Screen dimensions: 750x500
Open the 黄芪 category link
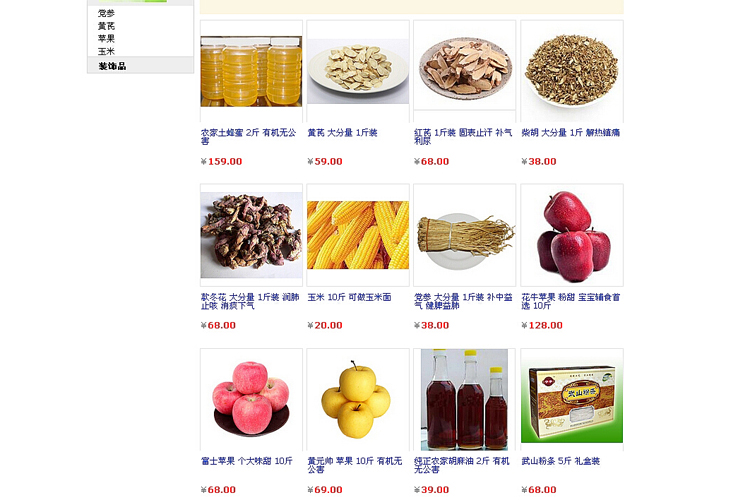click(106, 26)
